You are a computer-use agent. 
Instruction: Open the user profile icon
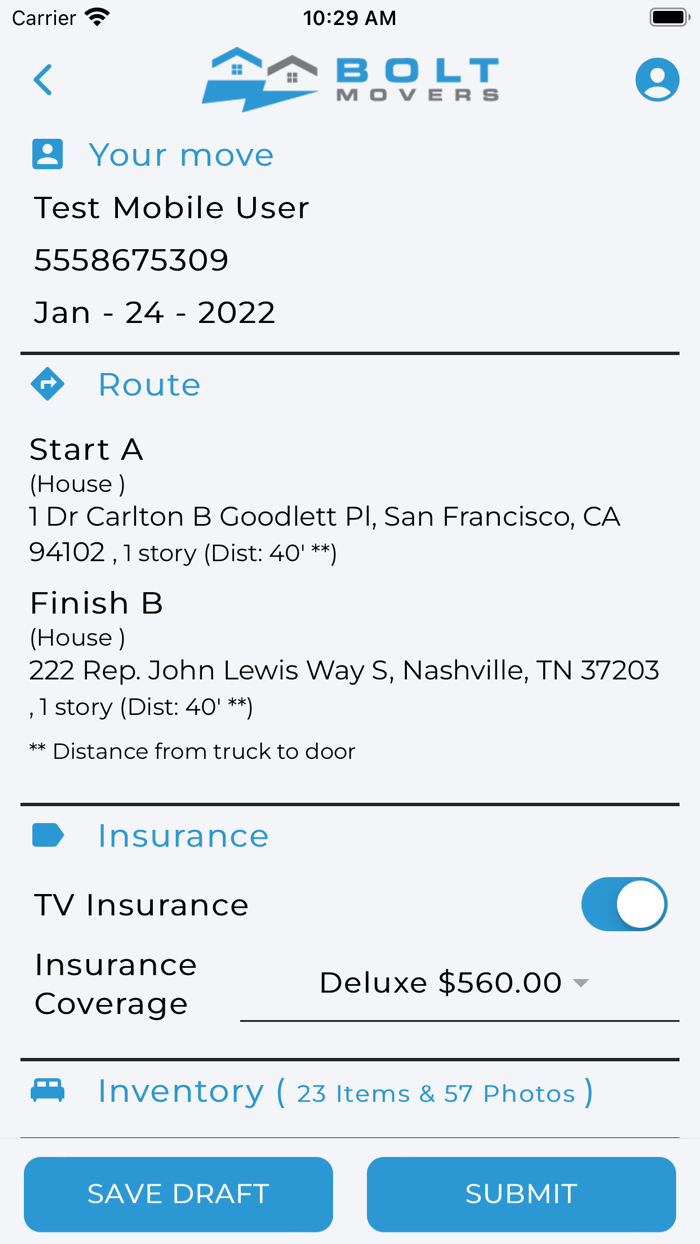[x=657, y=80]
